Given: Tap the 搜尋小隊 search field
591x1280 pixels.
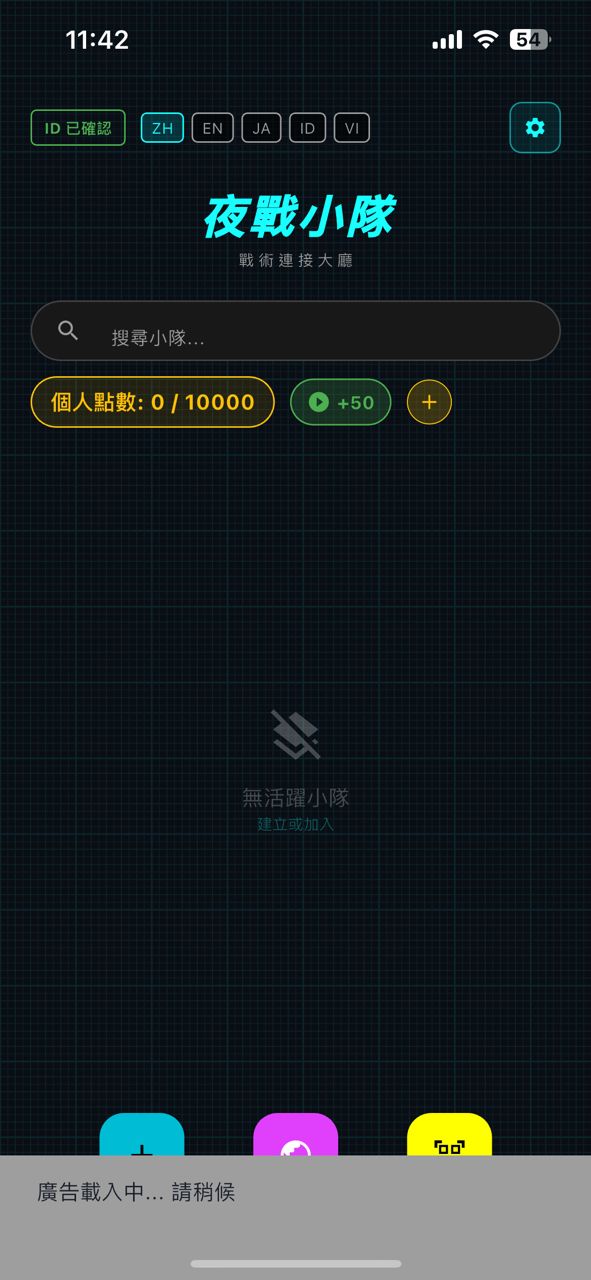Looking at the screenshot, I should (295, 331).
